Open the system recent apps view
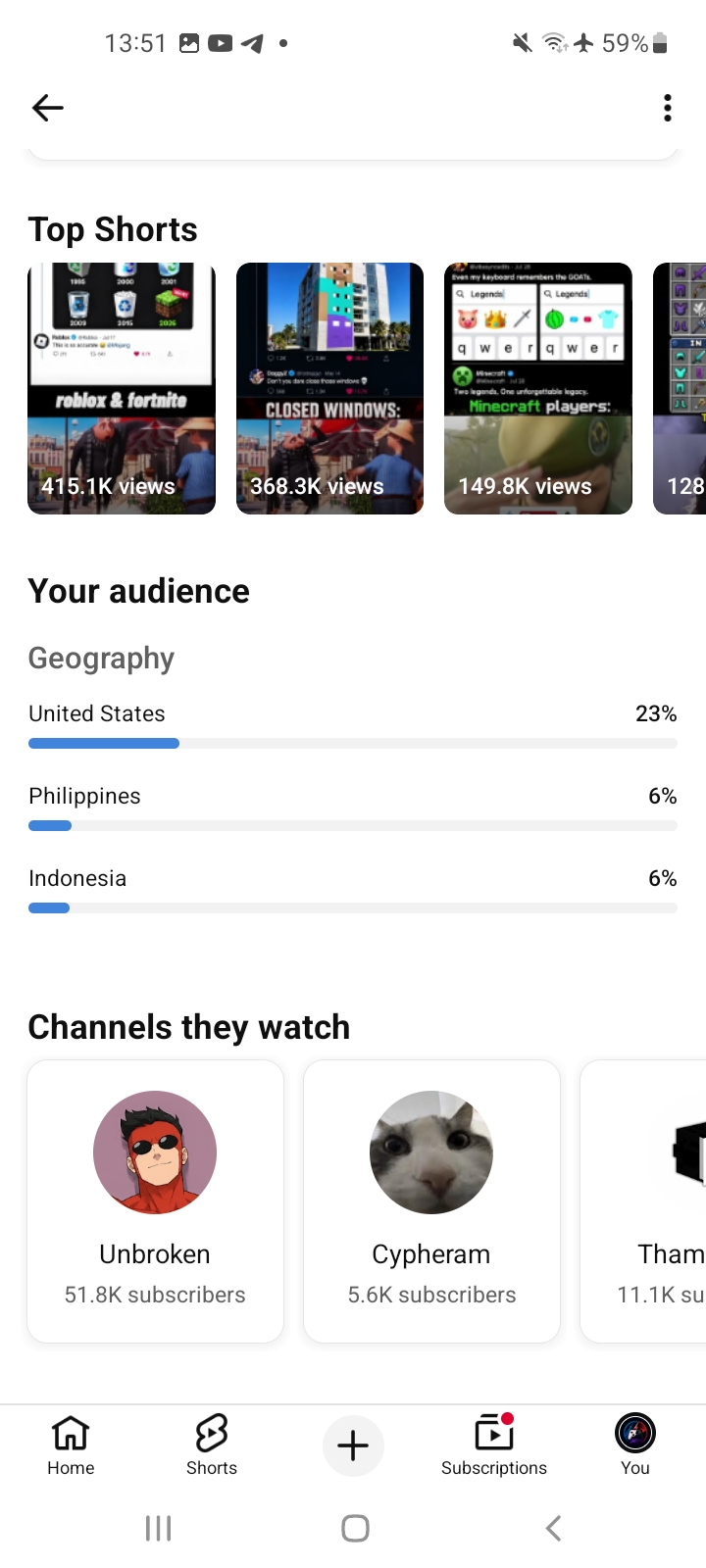Viewport: 706px width, 1568px height. click(158, 1528)
